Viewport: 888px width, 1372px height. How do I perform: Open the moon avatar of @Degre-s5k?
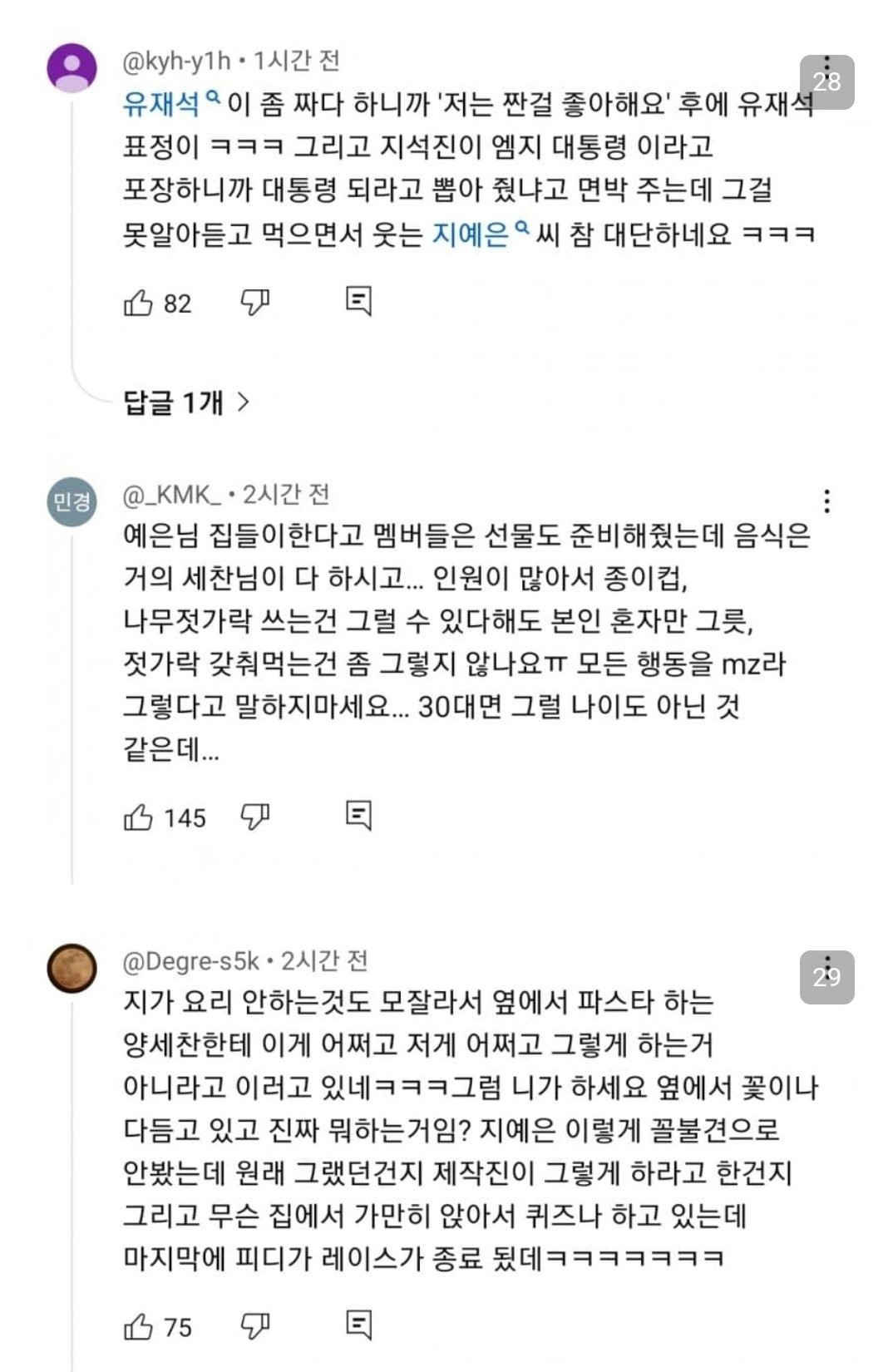pos(72,968)
